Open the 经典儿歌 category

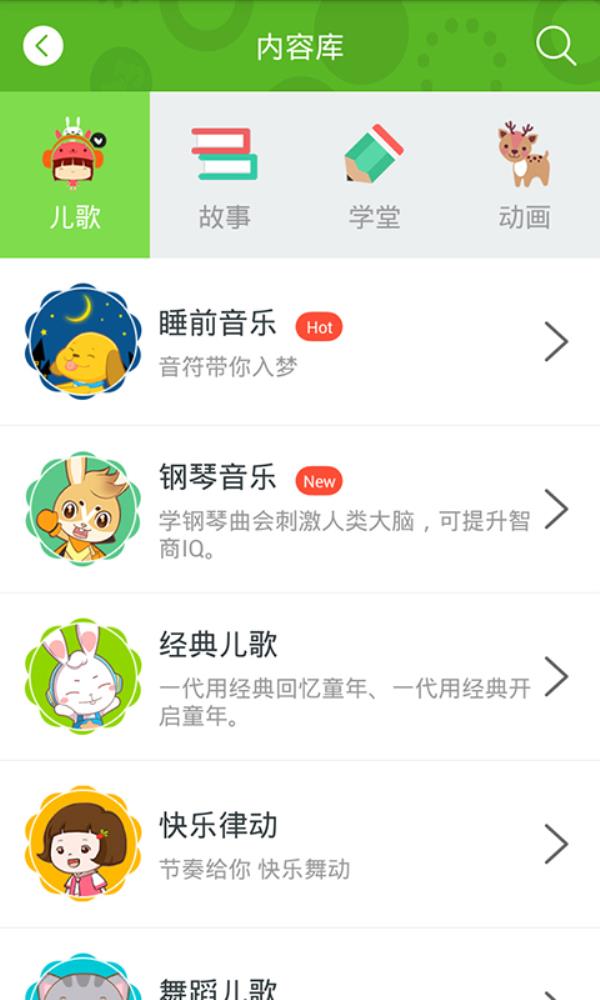[x=300, y=676]
